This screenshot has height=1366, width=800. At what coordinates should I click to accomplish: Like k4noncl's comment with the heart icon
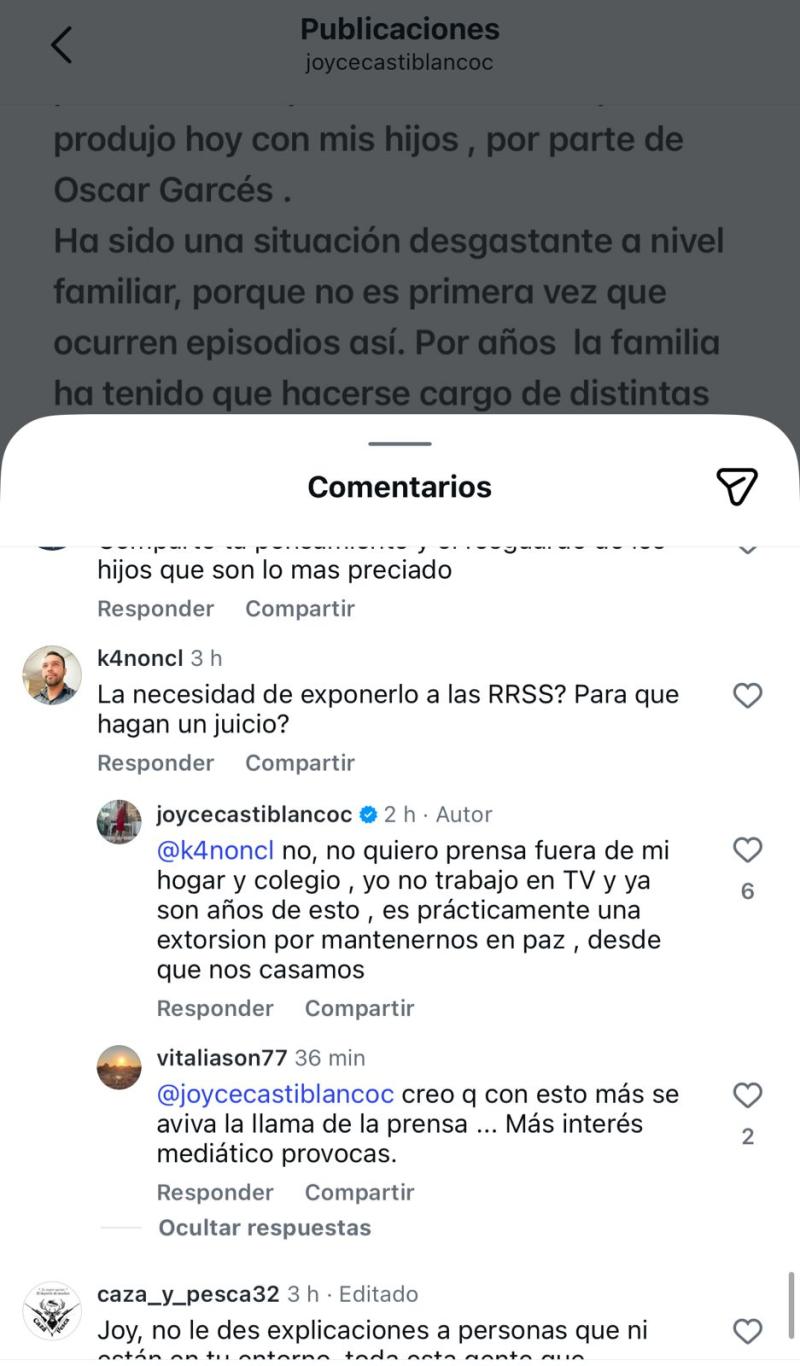tap(748, 696)
